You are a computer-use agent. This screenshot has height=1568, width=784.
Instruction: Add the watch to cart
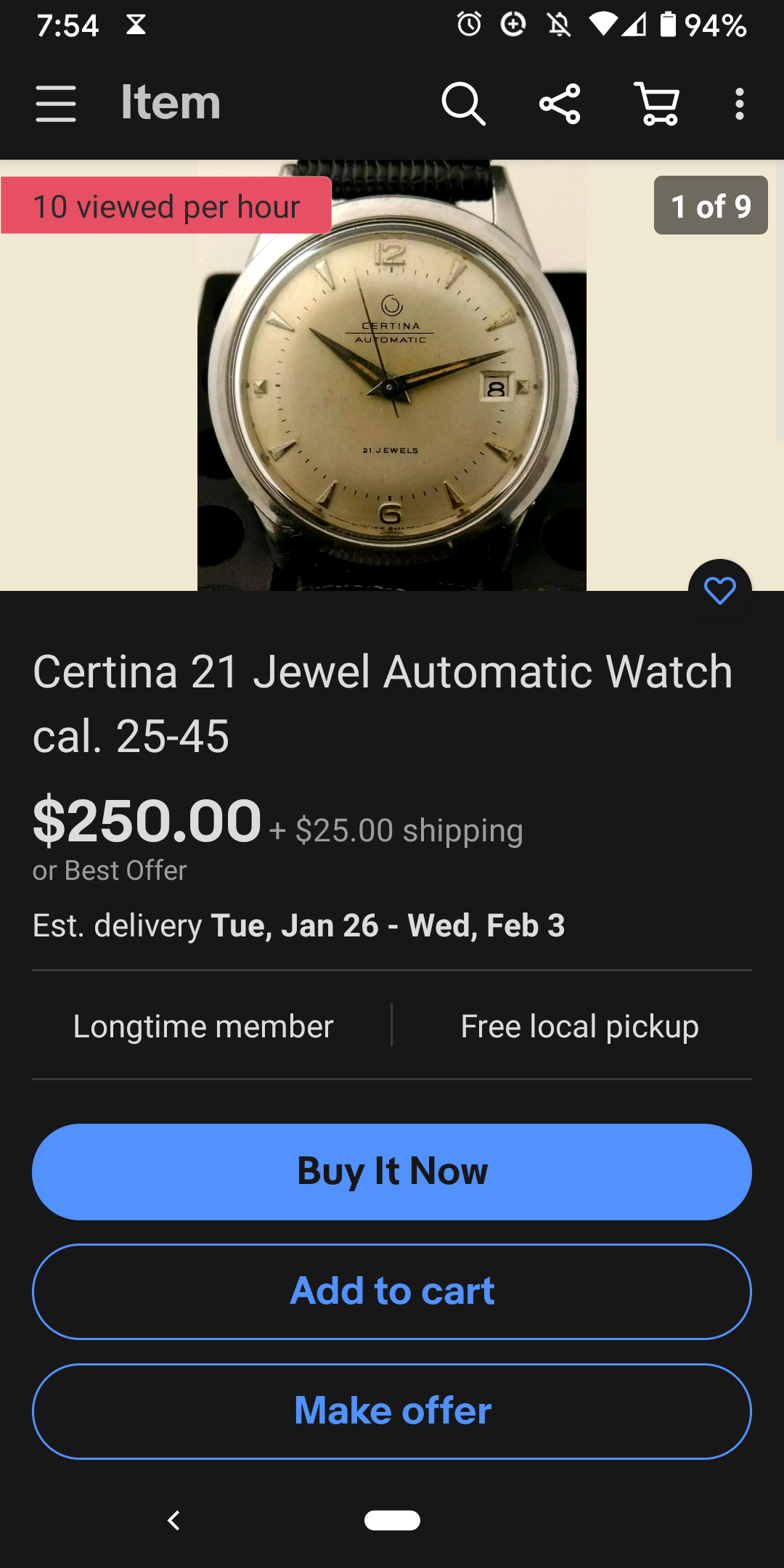(x=392, y=1291)
